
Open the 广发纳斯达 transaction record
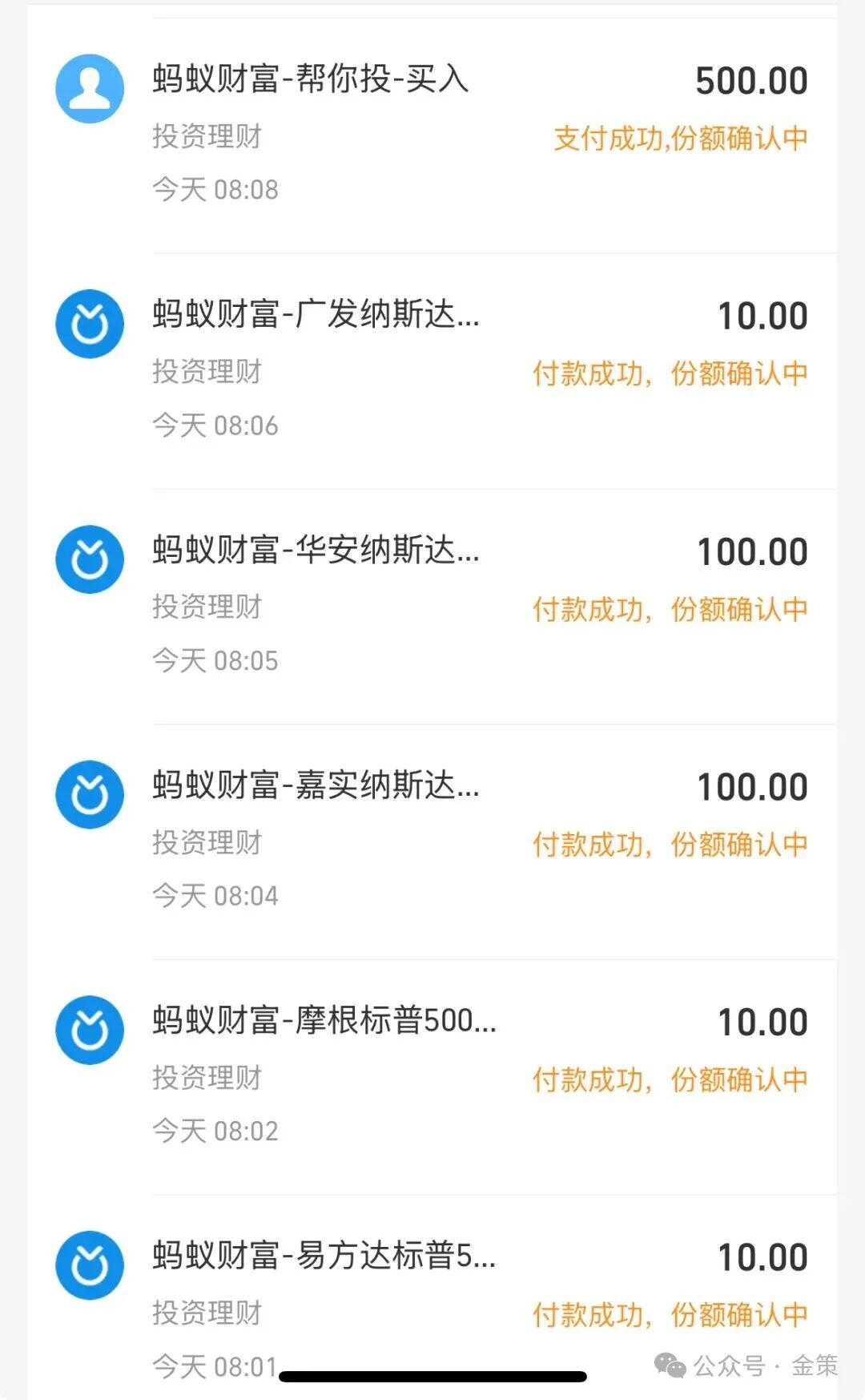tap(316, 316)
